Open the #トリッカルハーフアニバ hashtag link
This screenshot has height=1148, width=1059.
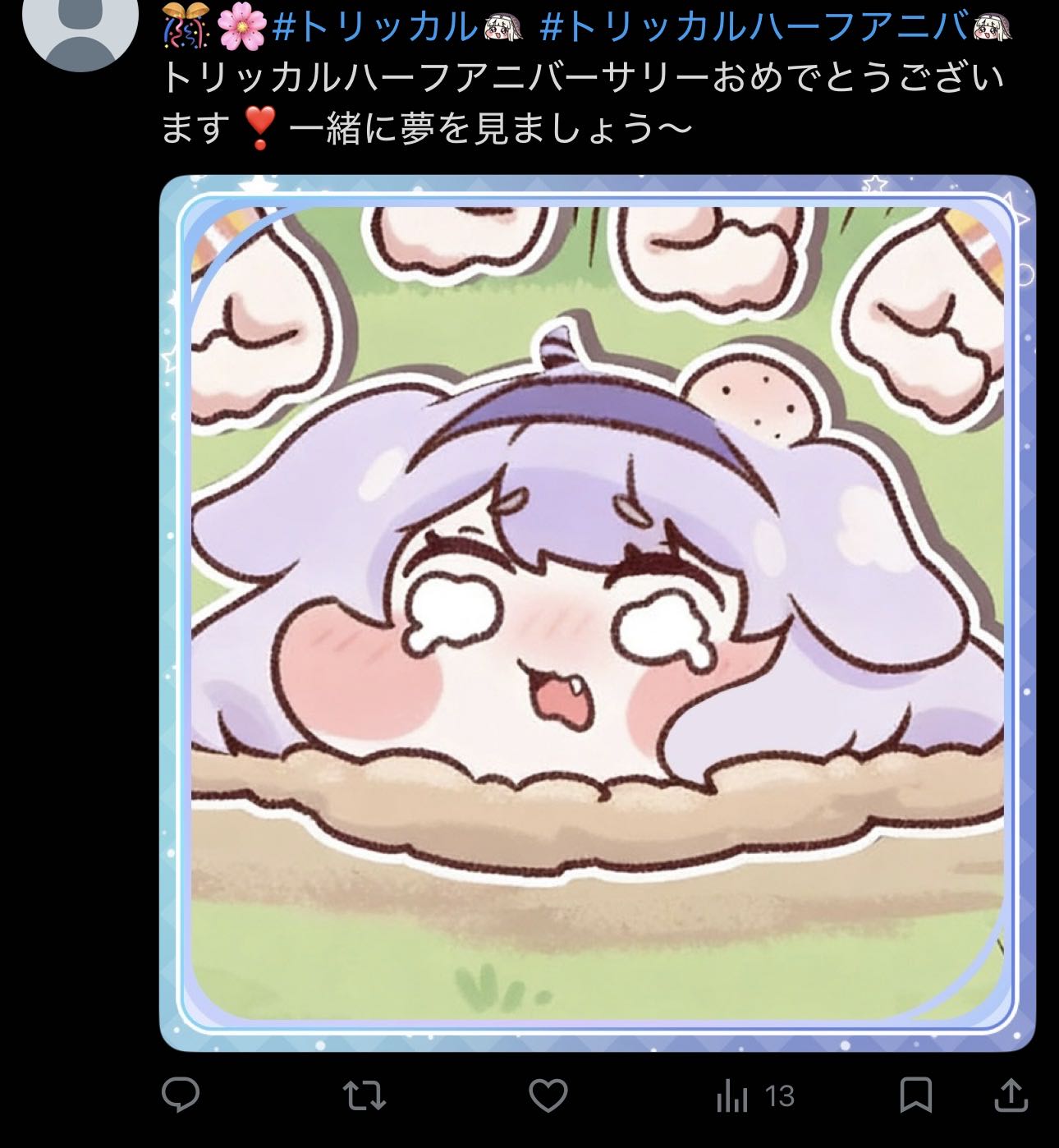[x=755, y=29]
